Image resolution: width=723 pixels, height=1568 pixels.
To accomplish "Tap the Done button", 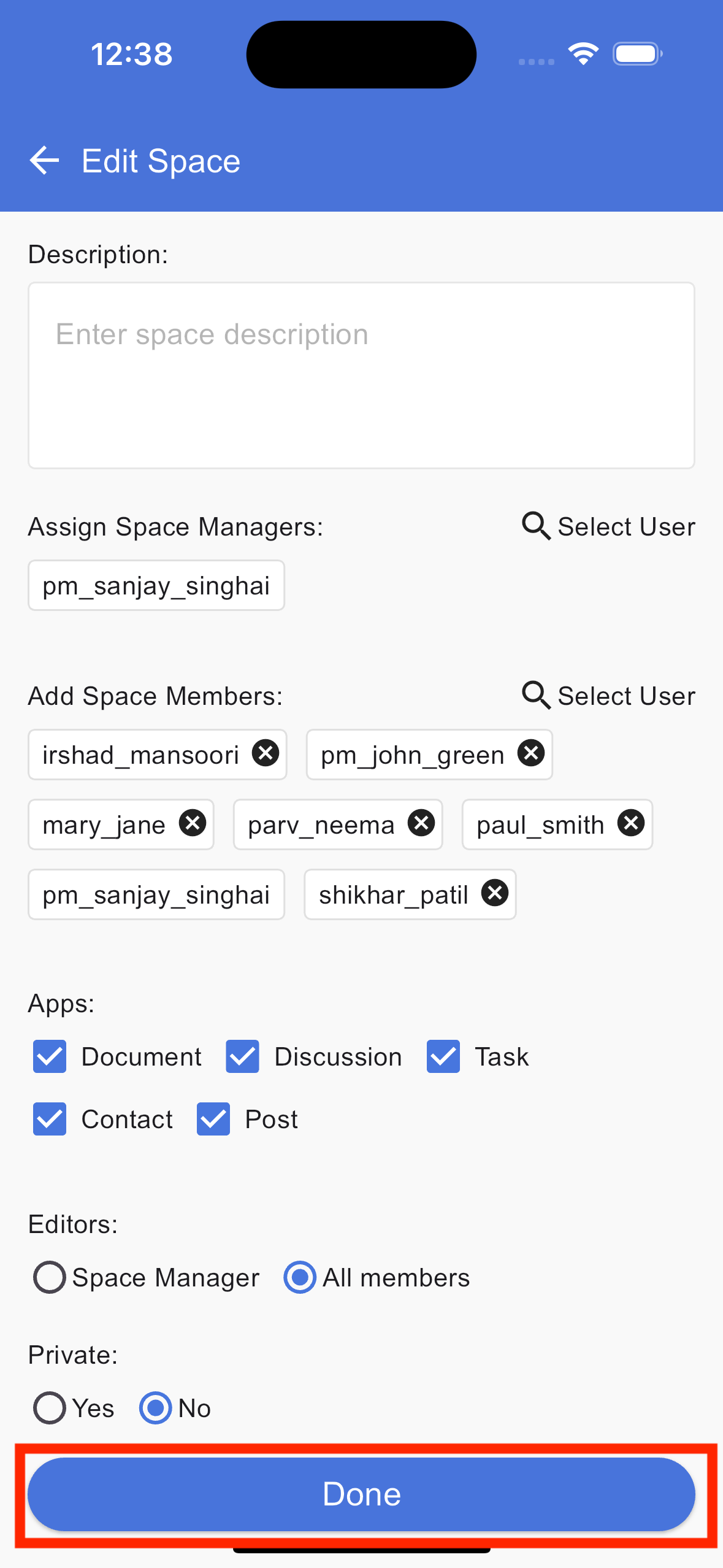I will (361, 1494).
